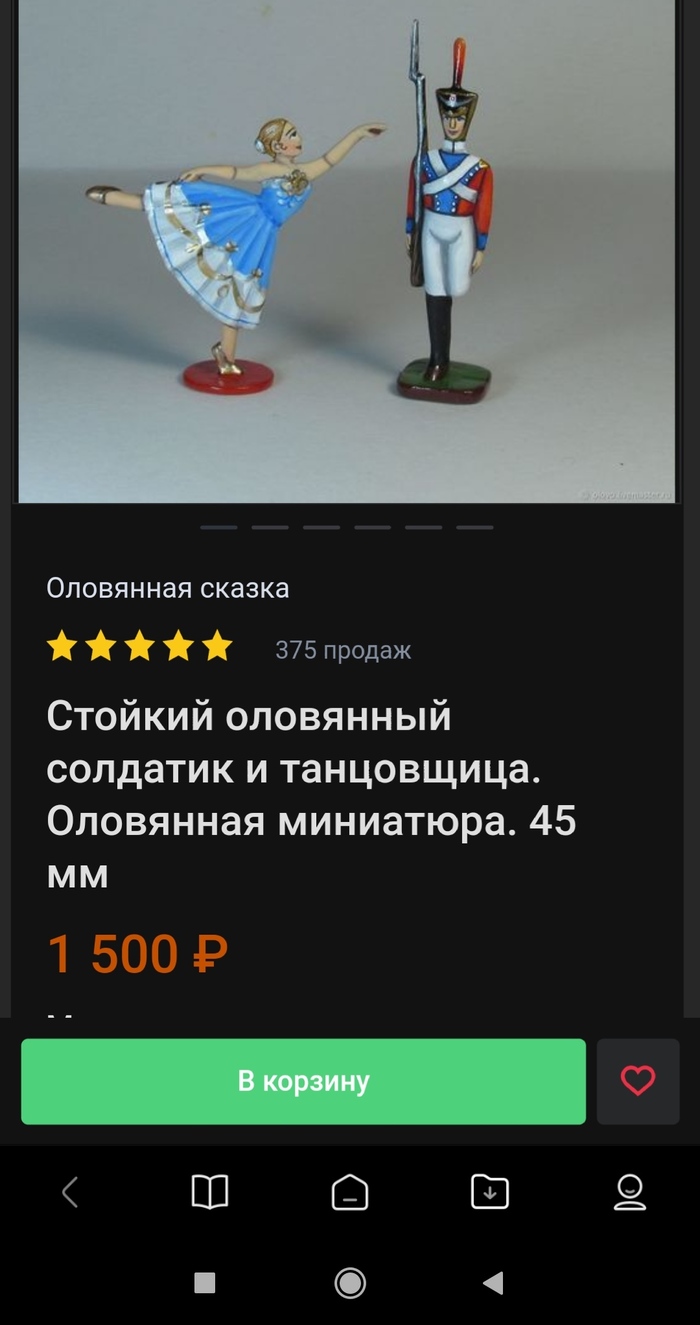Add the tin soldier set to cart
Viewport: 700px width, 1325px height.
[303, 1081]
